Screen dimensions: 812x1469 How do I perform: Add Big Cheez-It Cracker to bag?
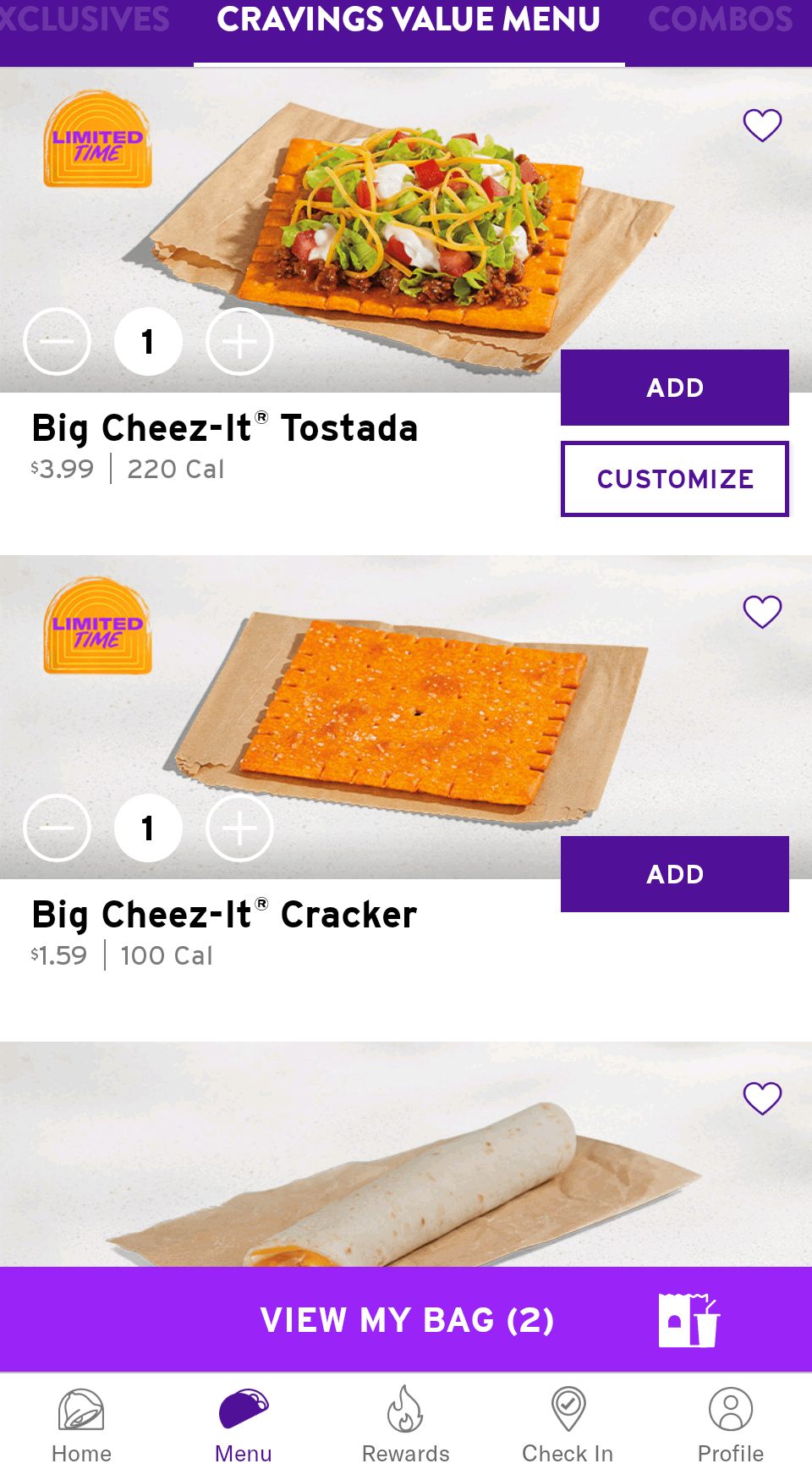pyautogui.click(x=674, y=874)
